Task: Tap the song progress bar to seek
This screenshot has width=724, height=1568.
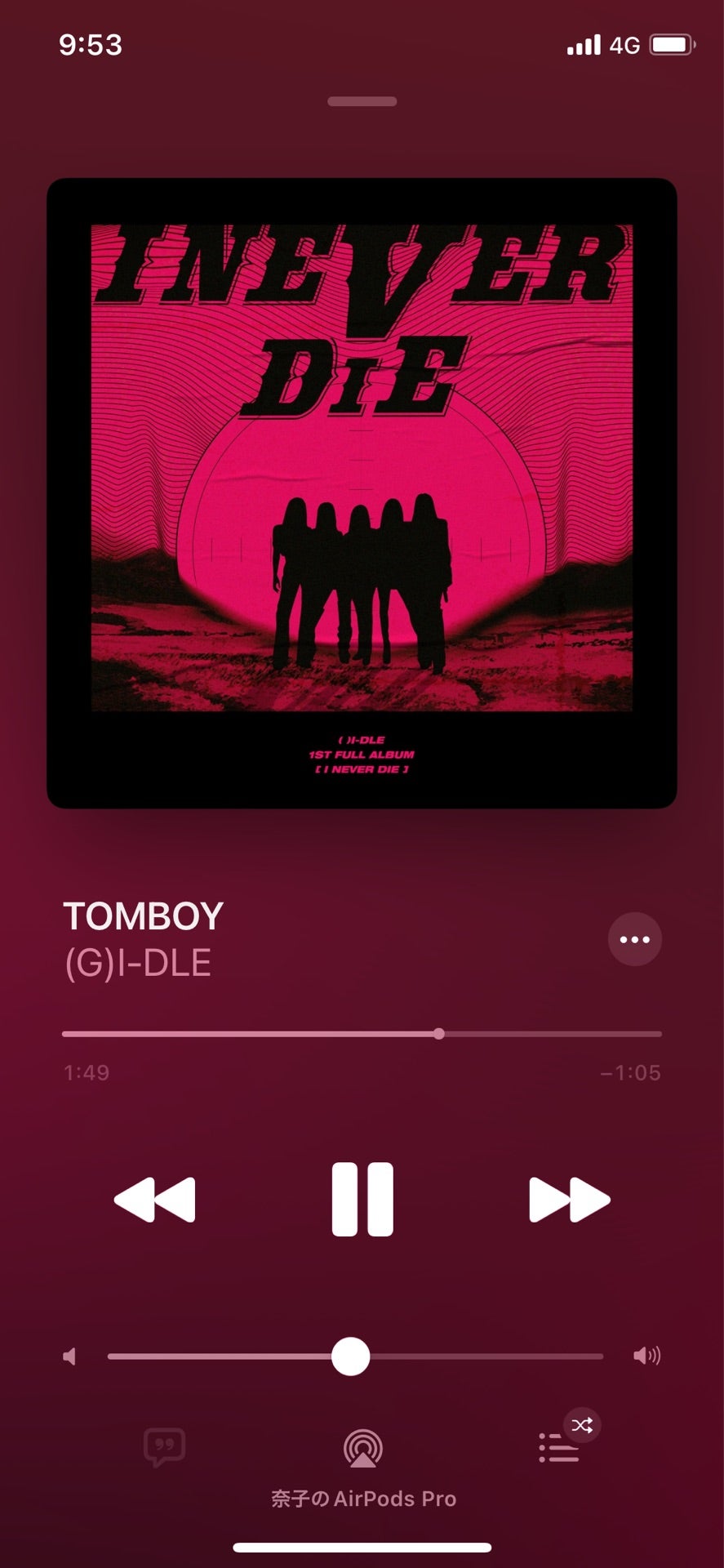Action: pos(362,1034)
